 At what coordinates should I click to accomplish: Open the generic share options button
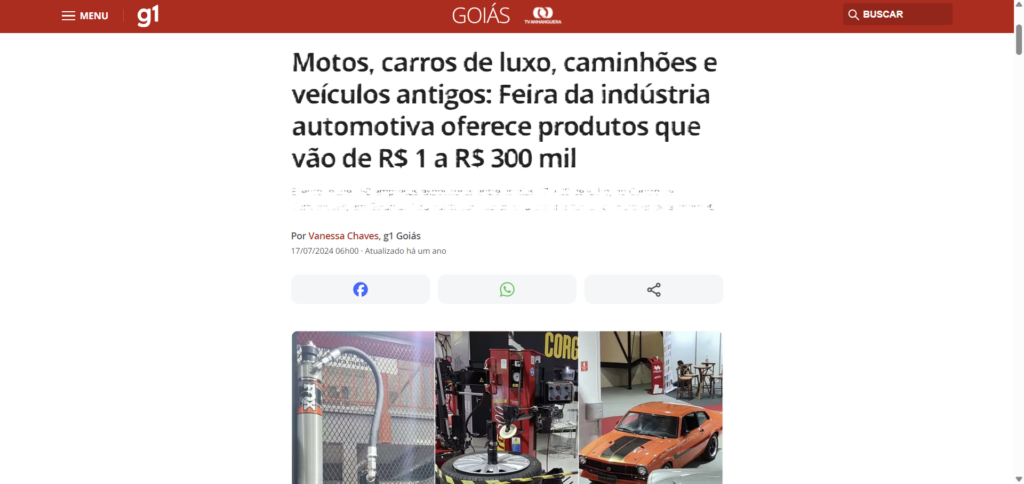[653, 289]
